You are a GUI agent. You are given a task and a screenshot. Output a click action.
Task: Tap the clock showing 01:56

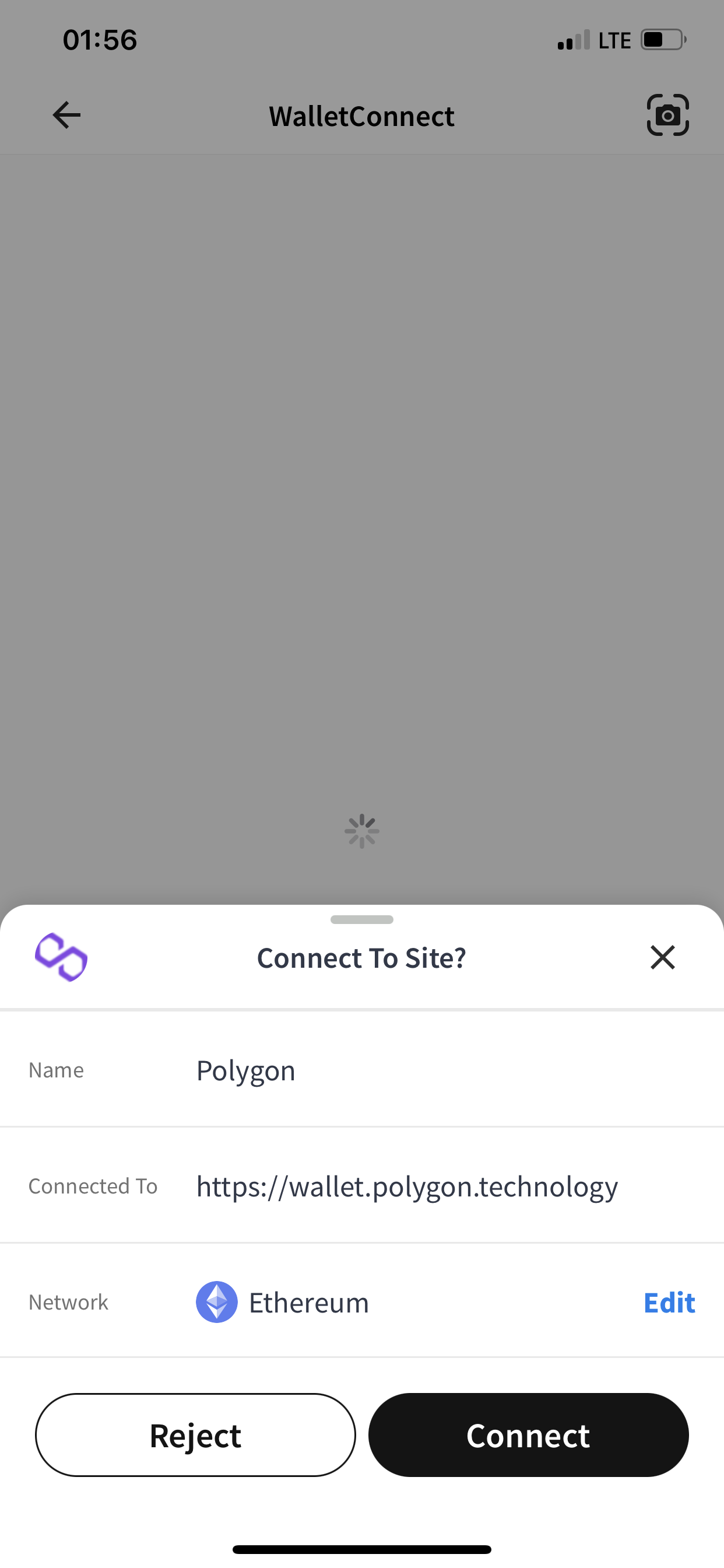click(99, 40)
